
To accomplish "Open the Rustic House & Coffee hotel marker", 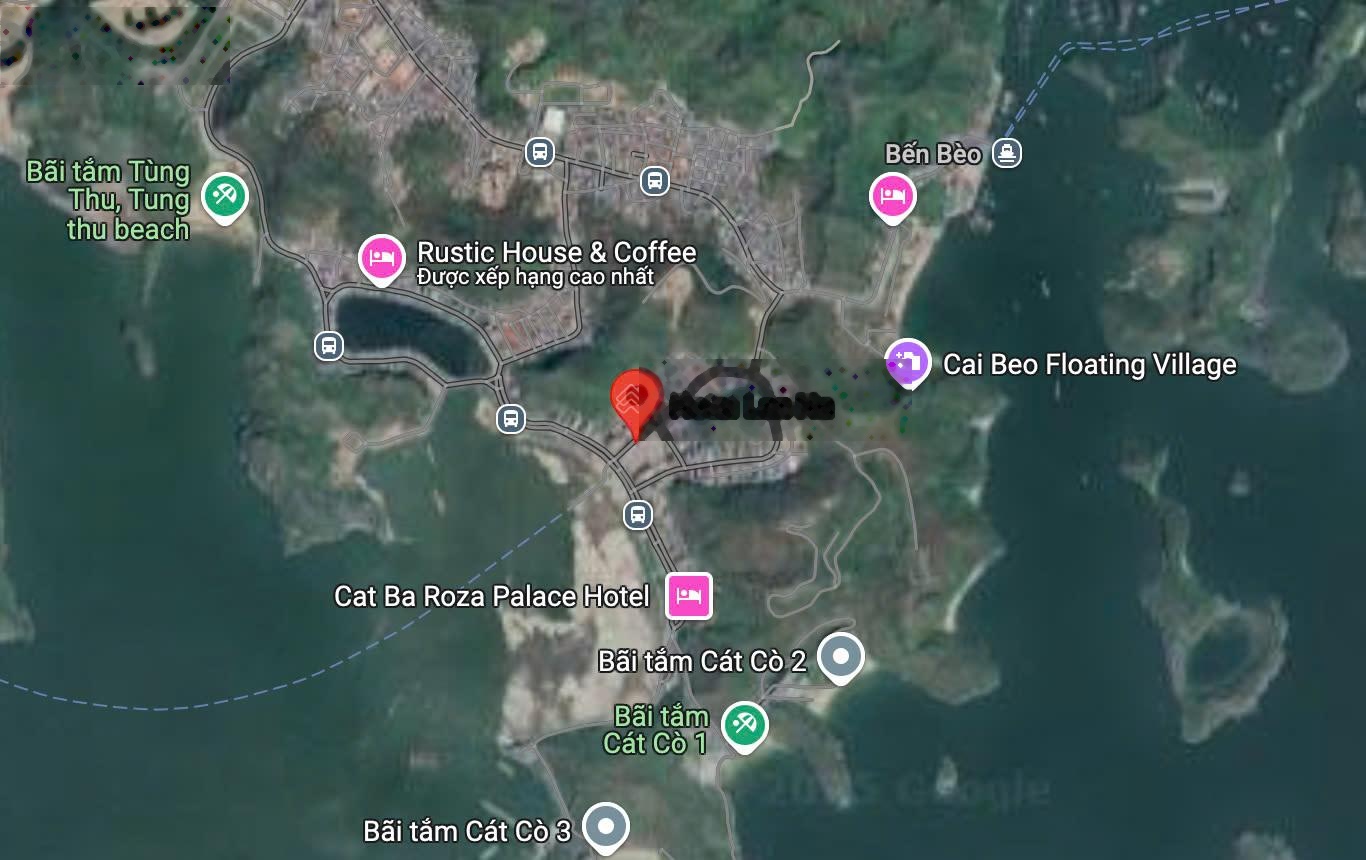I will (x=380, y=257).
